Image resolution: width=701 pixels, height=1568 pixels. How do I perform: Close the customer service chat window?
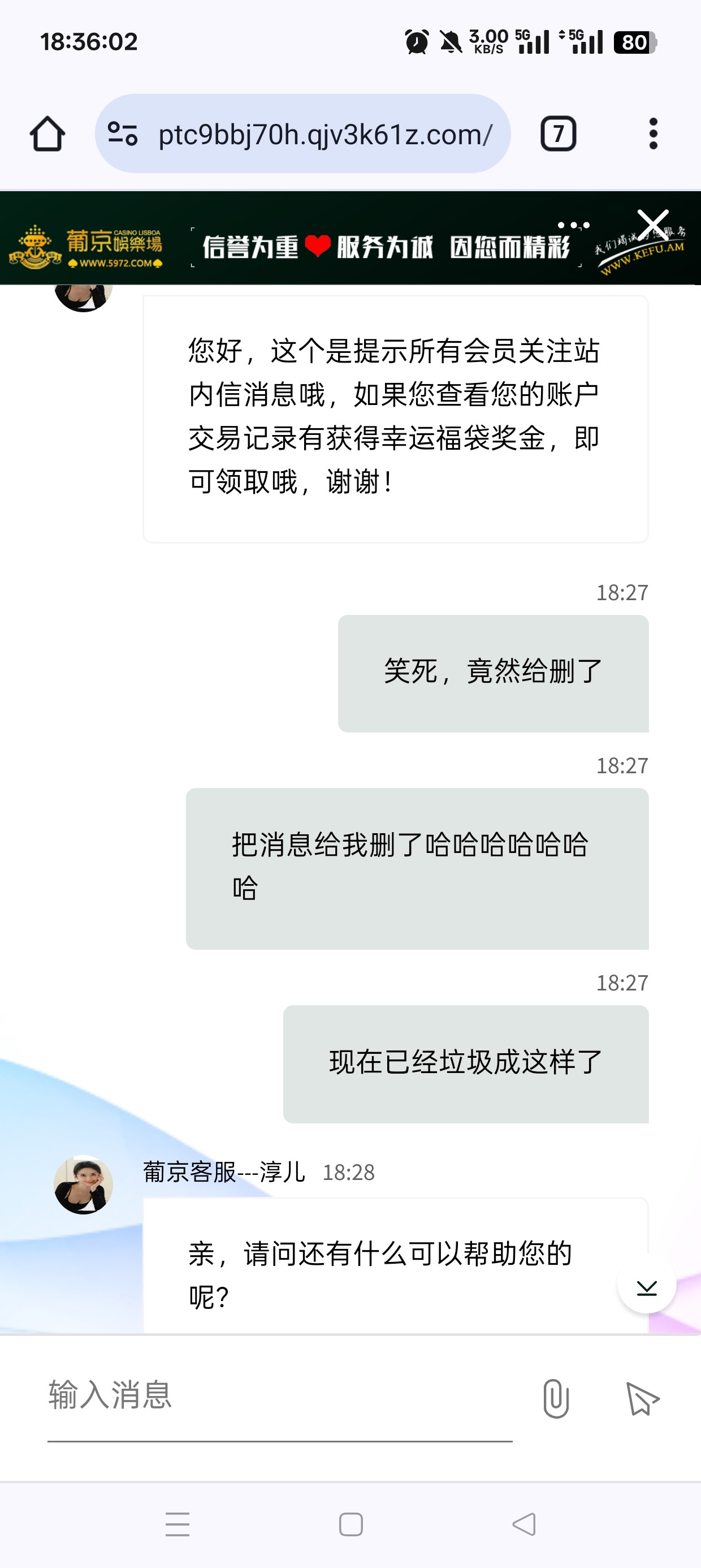(x=652, y=224)
